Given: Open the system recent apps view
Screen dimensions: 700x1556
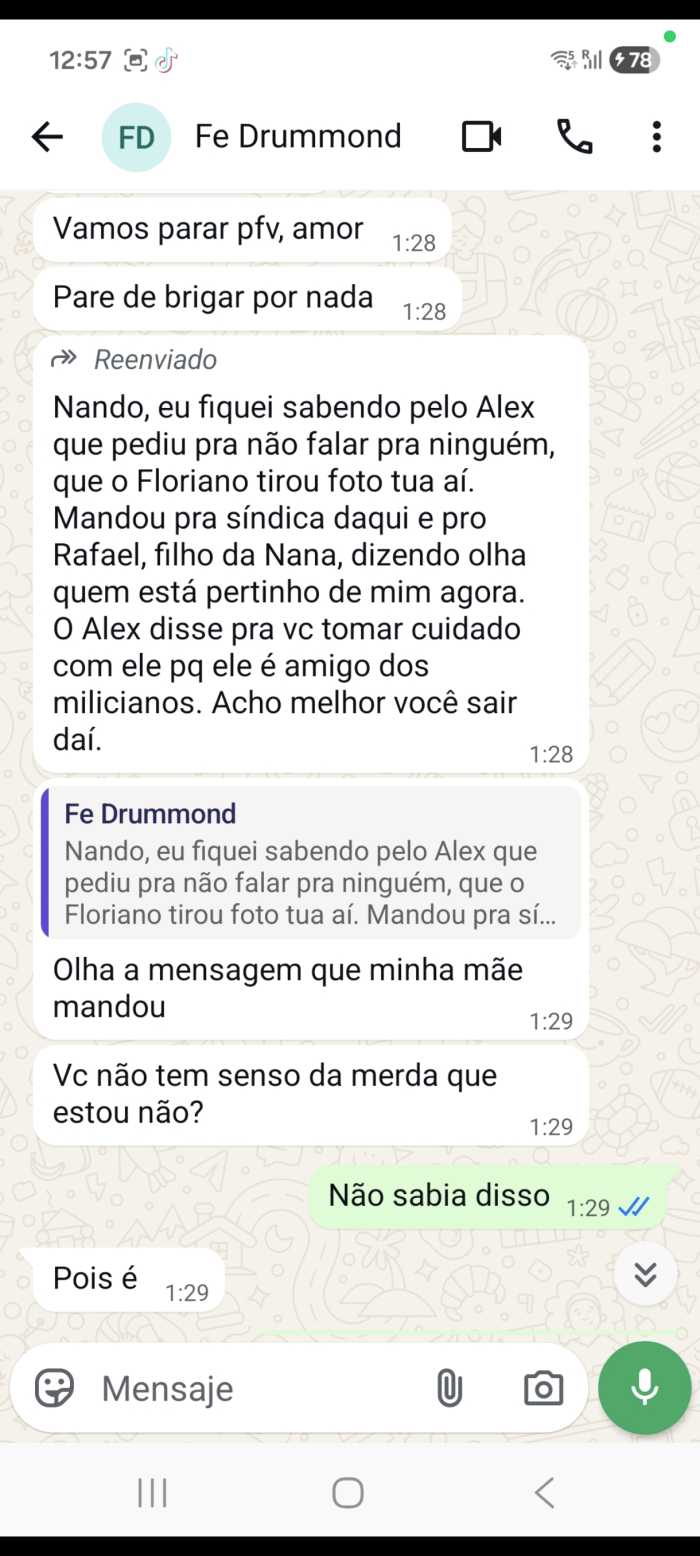Looking at the screenshot, I should (x=152, y=1493).
